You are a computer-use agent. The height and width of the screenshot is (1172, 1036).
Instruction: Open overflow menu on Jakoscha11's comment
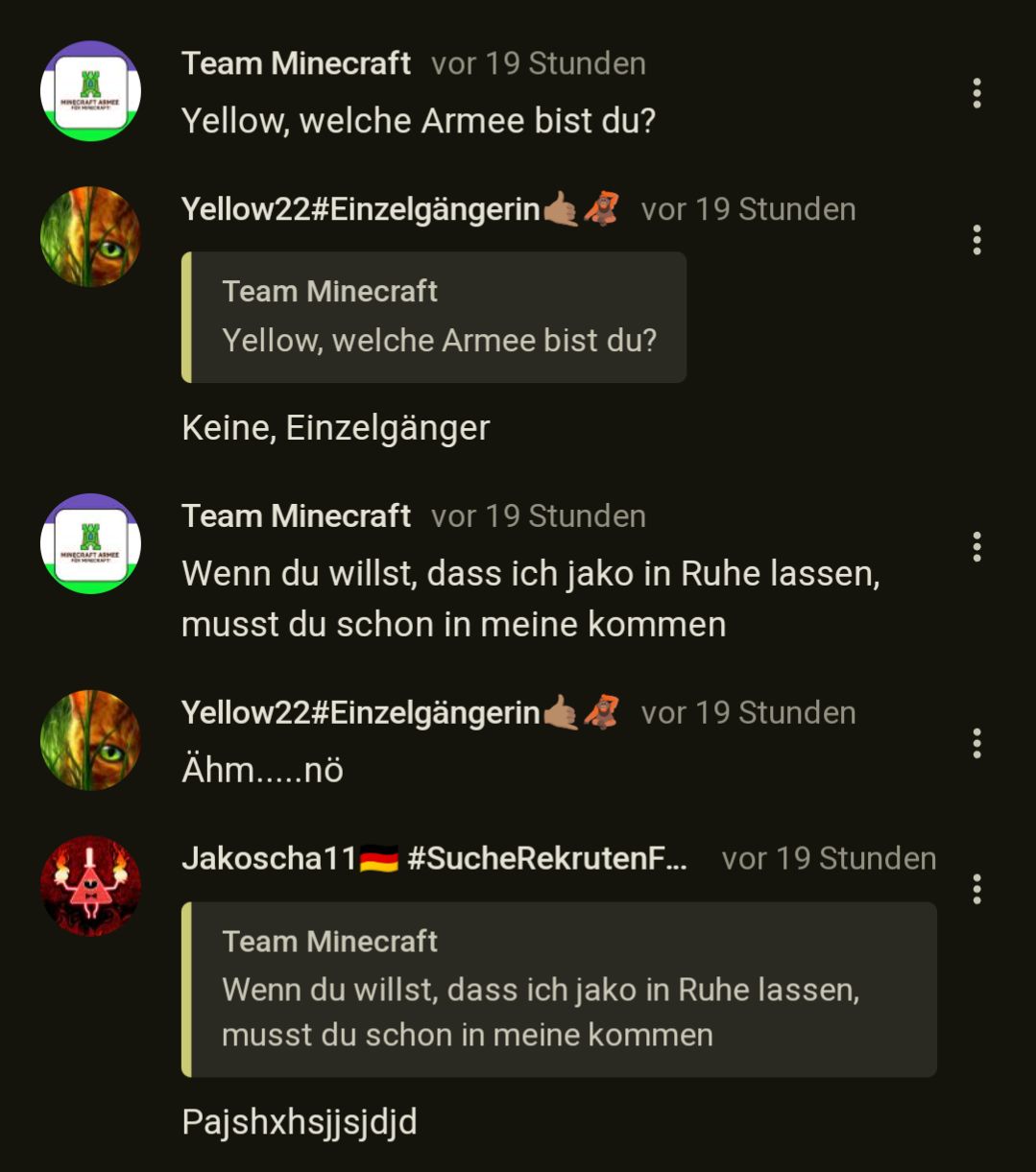coord(976,889)
